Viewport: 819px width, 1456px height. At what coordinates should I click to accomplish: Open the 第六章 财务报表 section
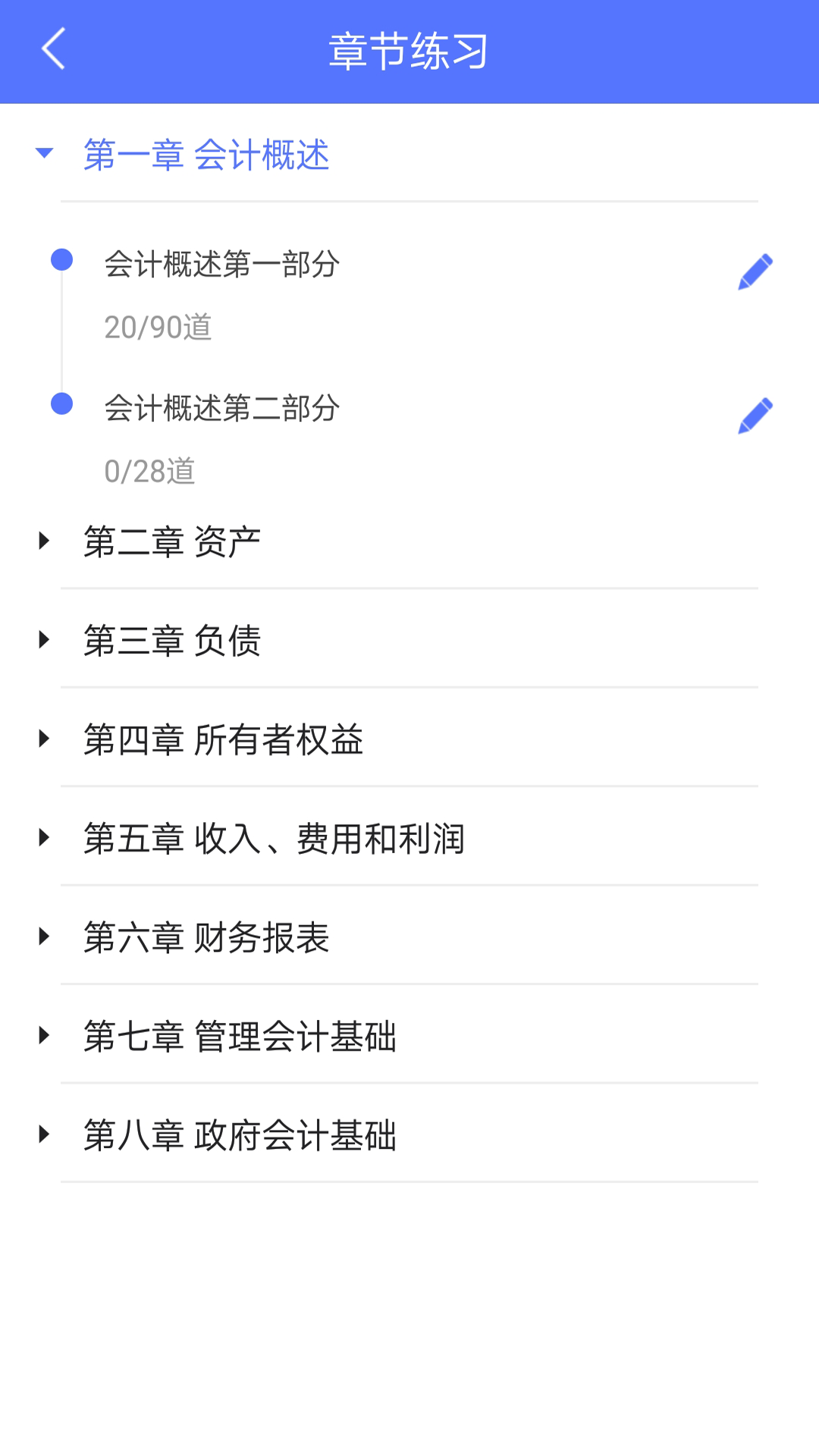[207, 938]
